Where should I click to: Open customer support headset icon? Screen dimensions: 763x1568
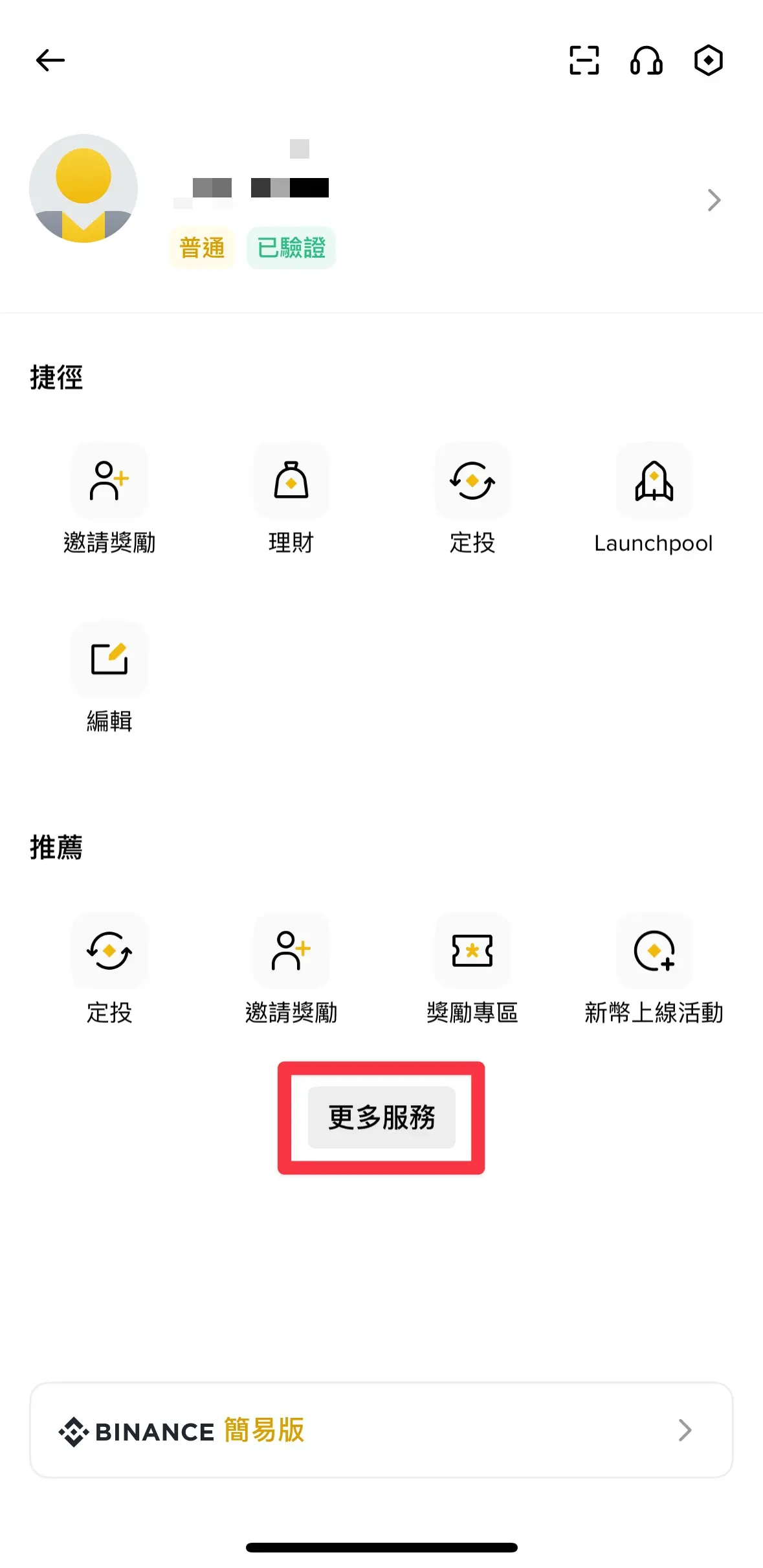coord(646,61)
